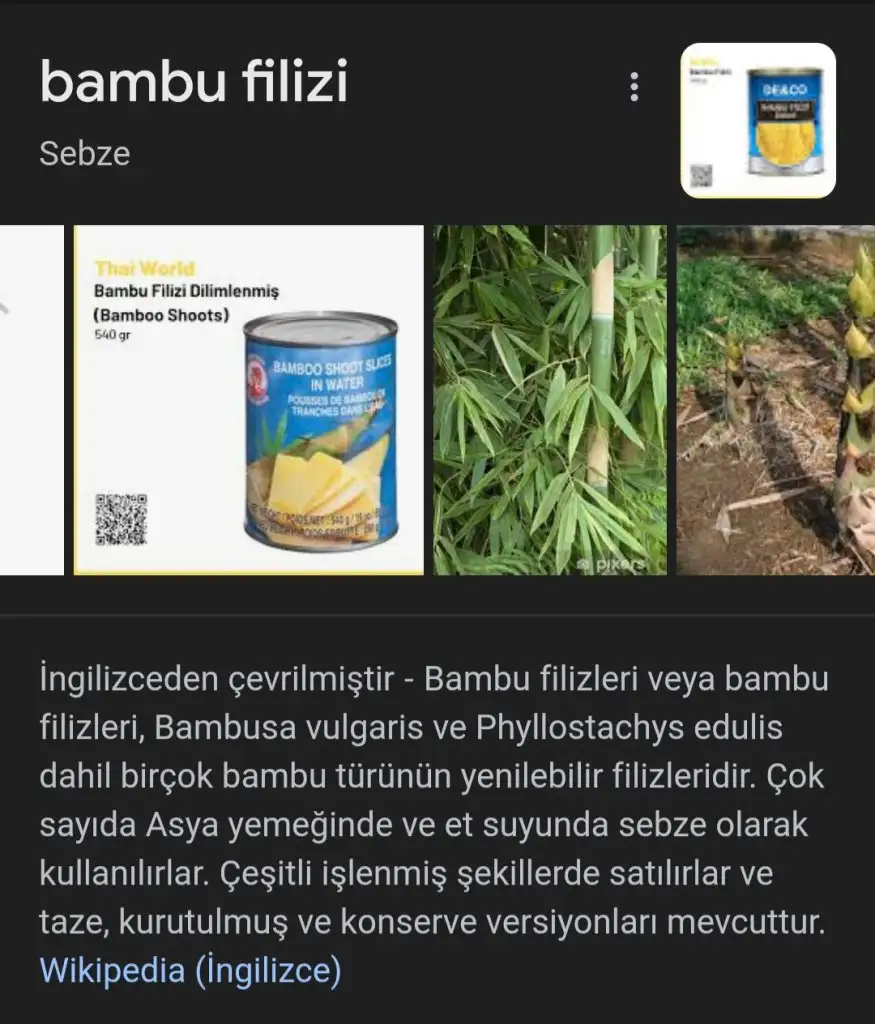The image size is (875, 1024).
Task: View the green bamboo leaves photo
Action: [550, 400]
